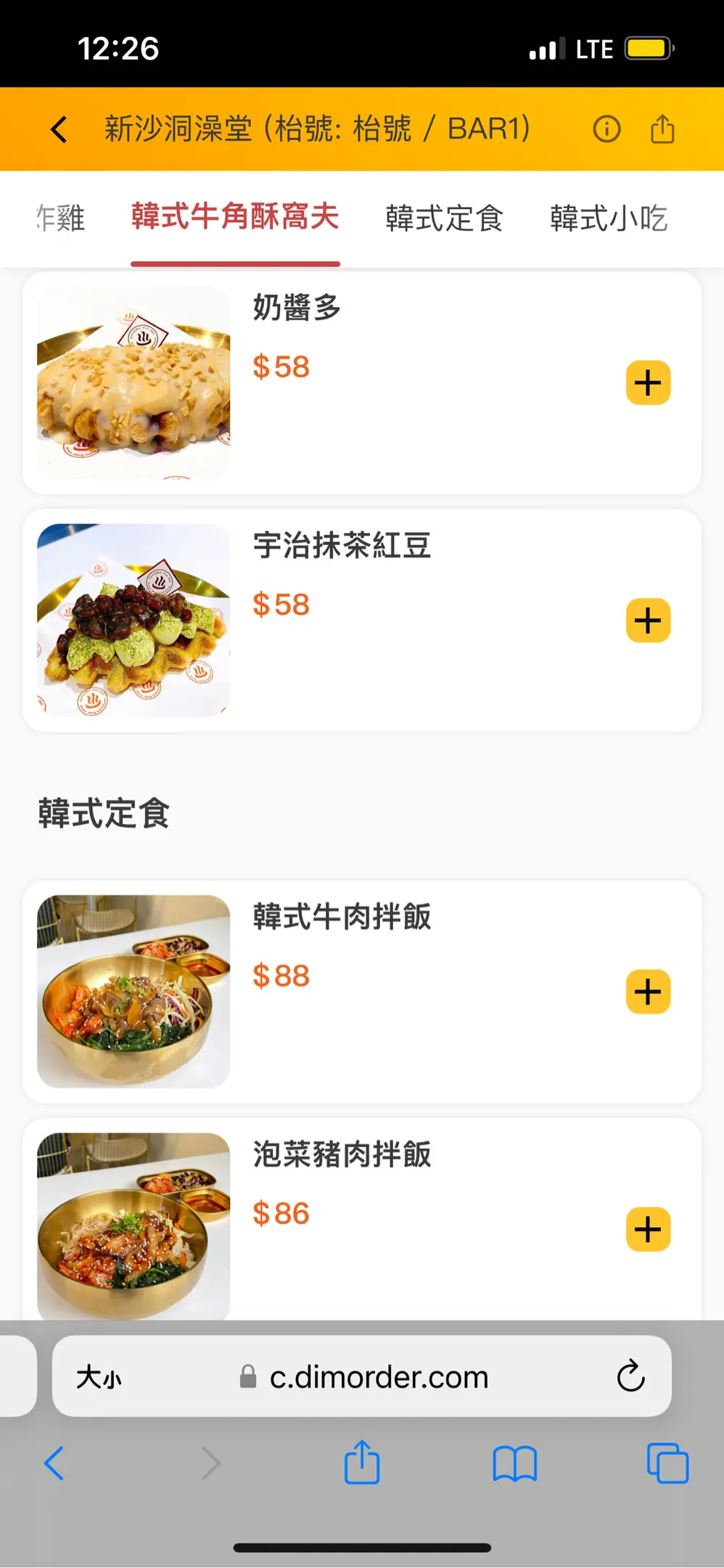Viewport: 724px width, 1568px height.
Task: Reload the c.dimorder.com page
Action: click(x=630, y=1376)
